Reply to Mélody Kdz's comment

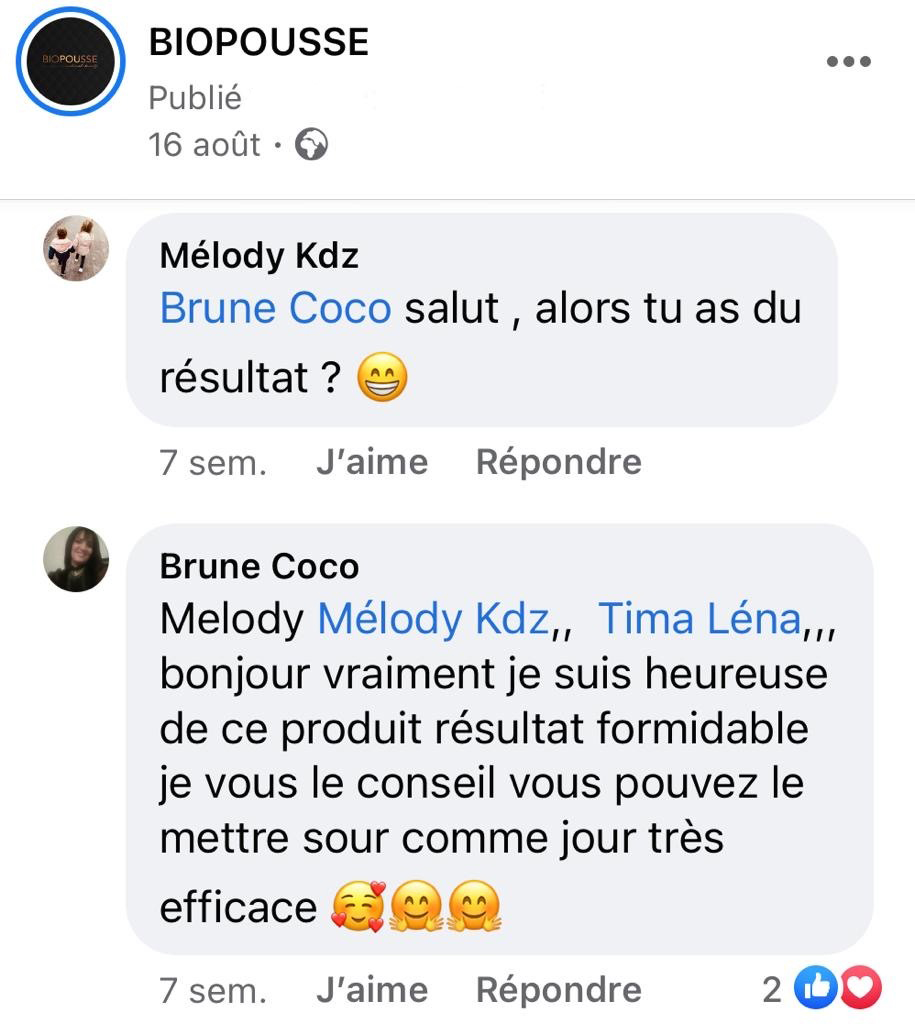pos(558,462)
